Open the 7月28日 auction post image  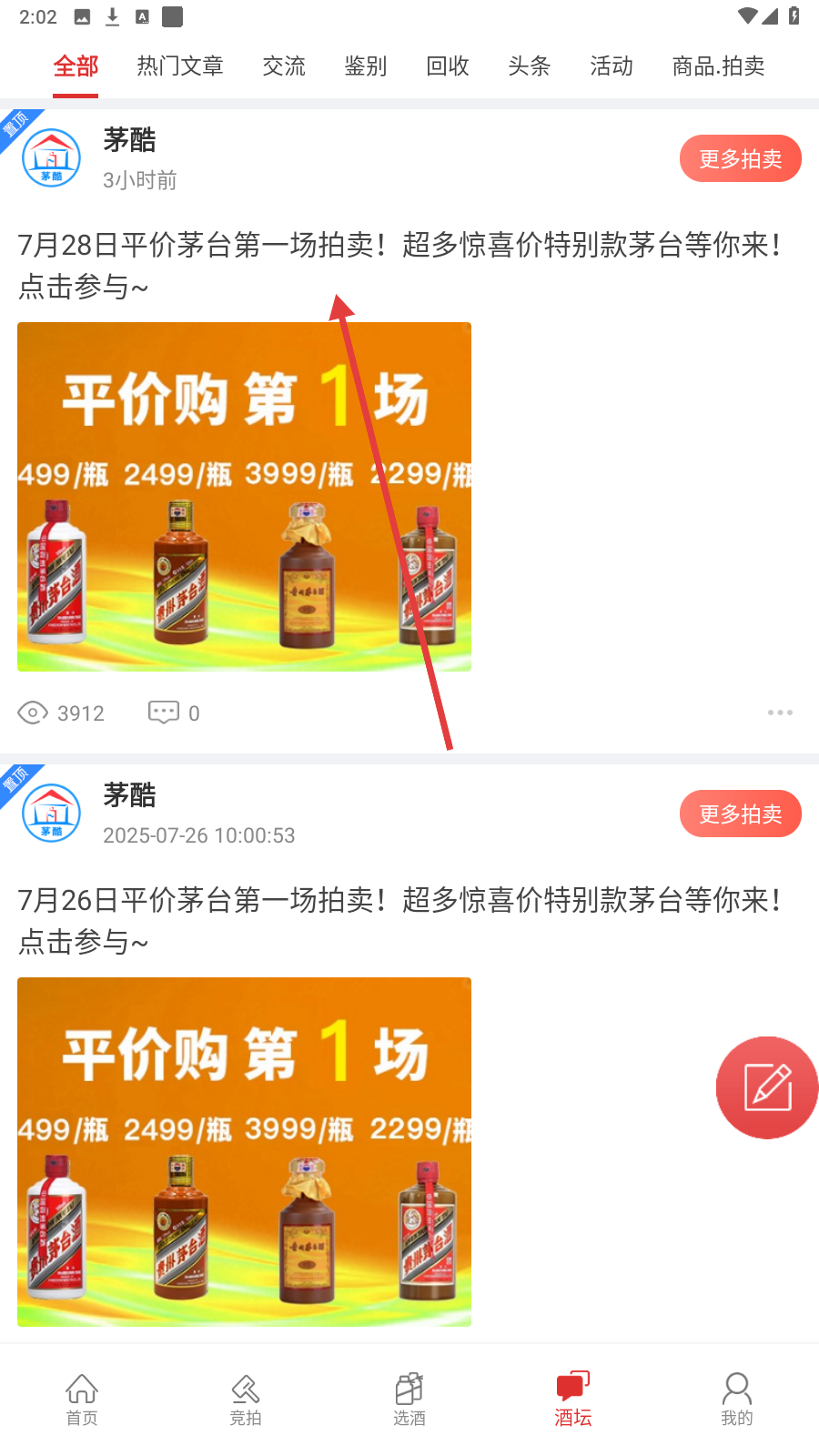[244, 497]
